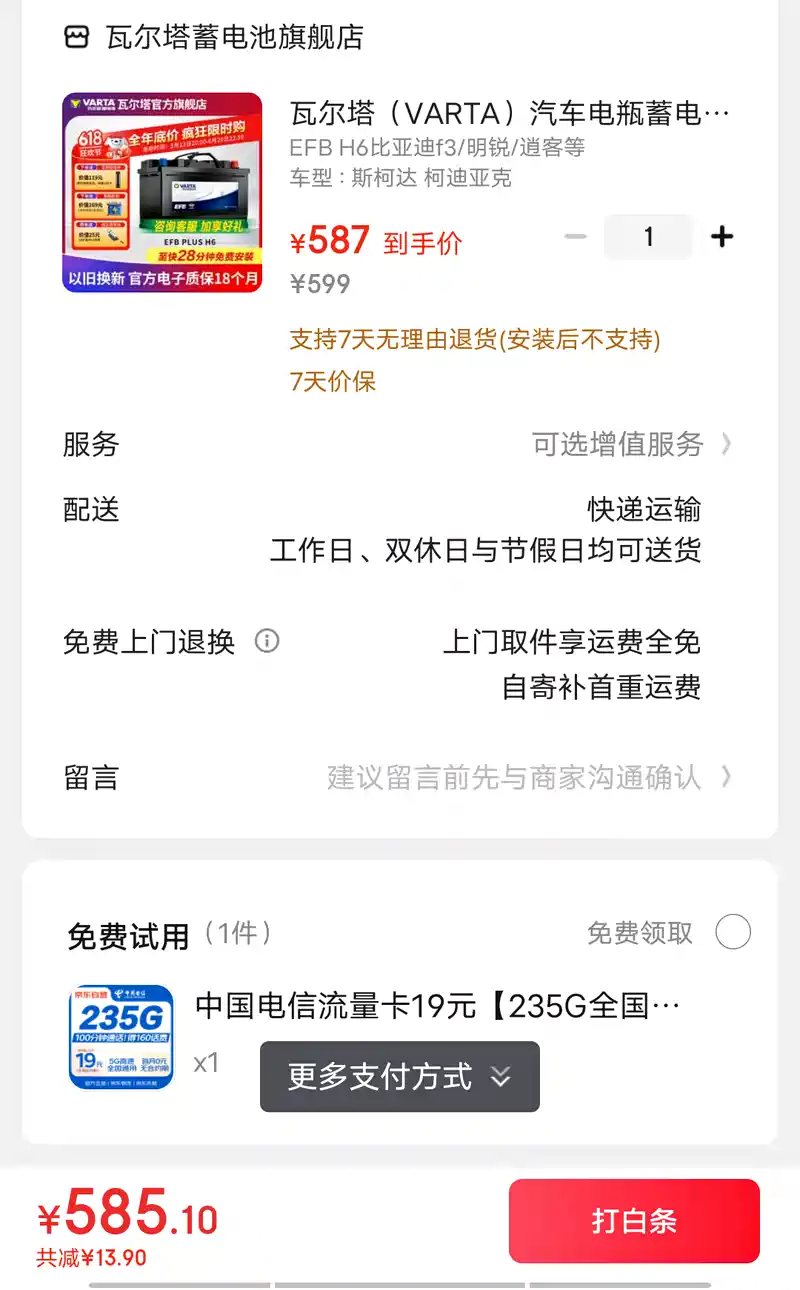
Task: Open the VARTA battery product thumbnail
Action: point(162,192)
